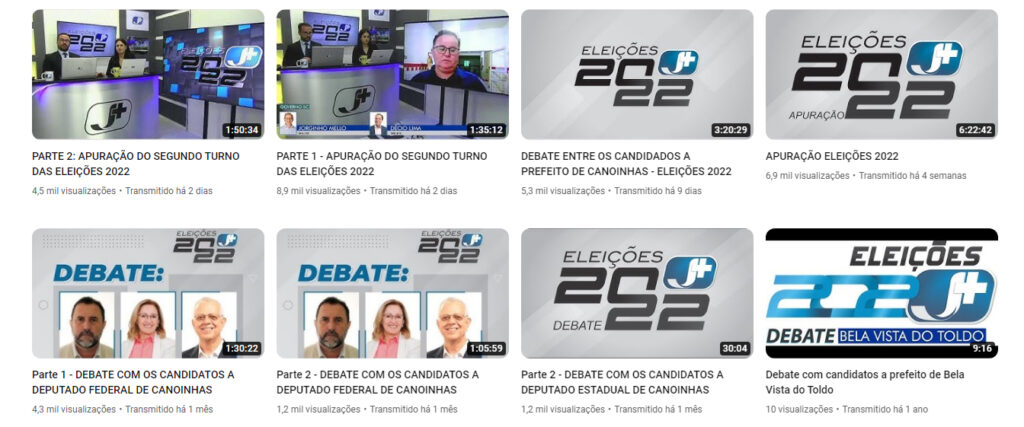
Task: Play Parte 2 debate deputado federal video
Action: coord(392,293)
